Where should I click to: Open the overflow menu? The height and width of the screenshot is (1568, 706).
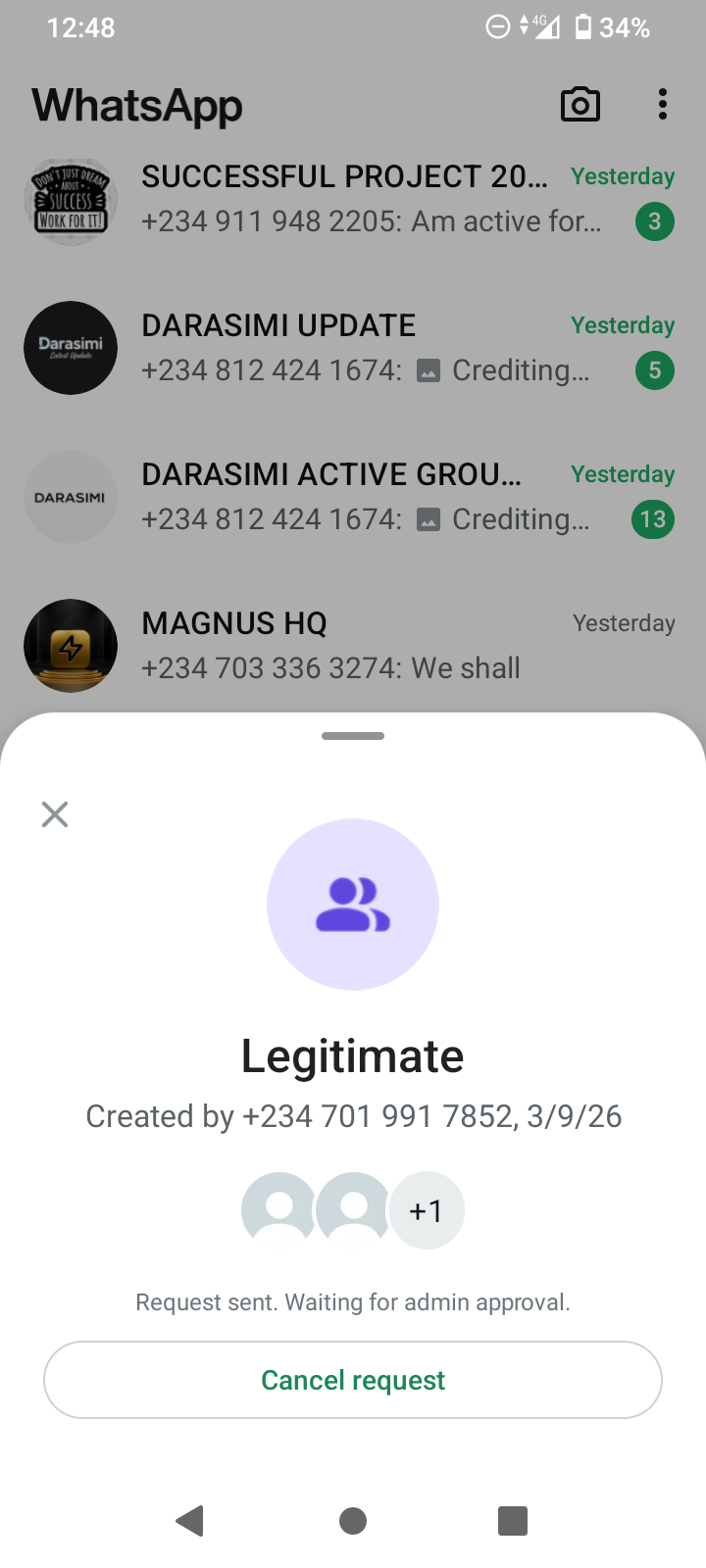click(663, 105)
